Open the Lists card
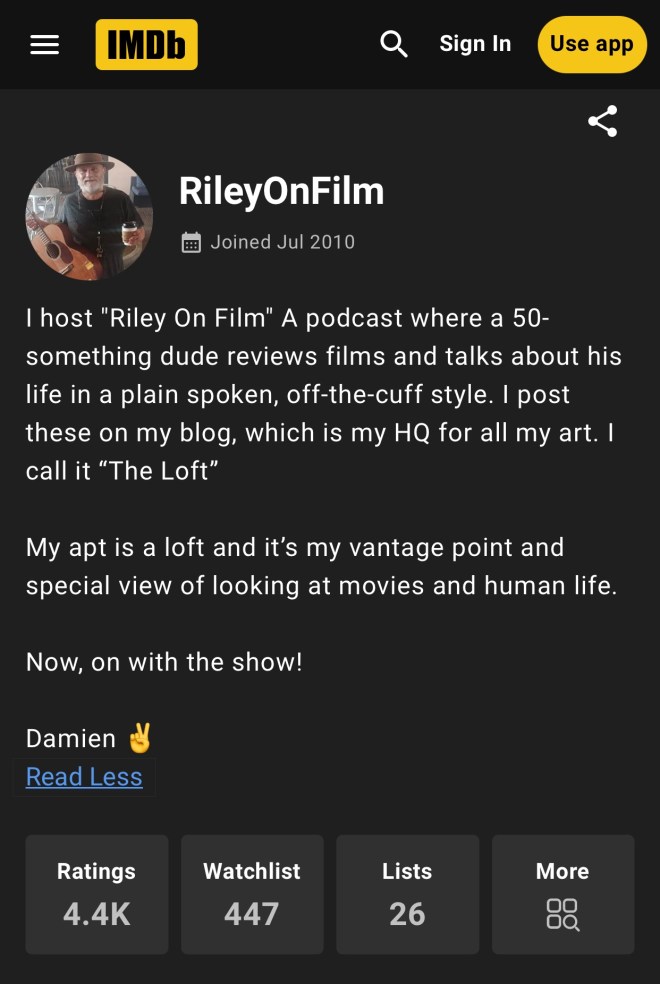The image size is (660, 984). click(407, 894)
